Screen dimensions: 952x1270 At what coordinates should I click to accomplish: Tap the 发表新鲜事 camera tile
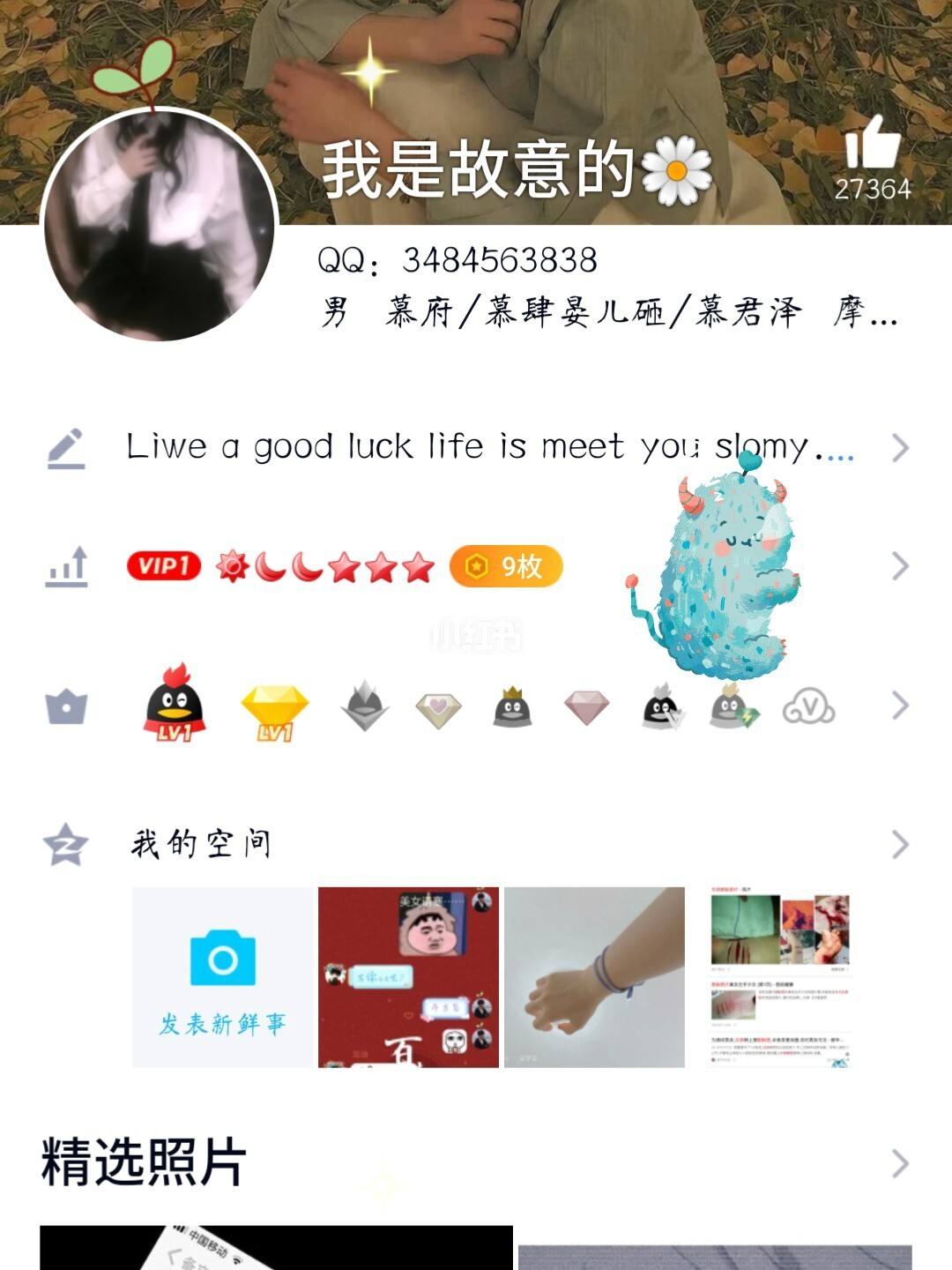(223, 977)
